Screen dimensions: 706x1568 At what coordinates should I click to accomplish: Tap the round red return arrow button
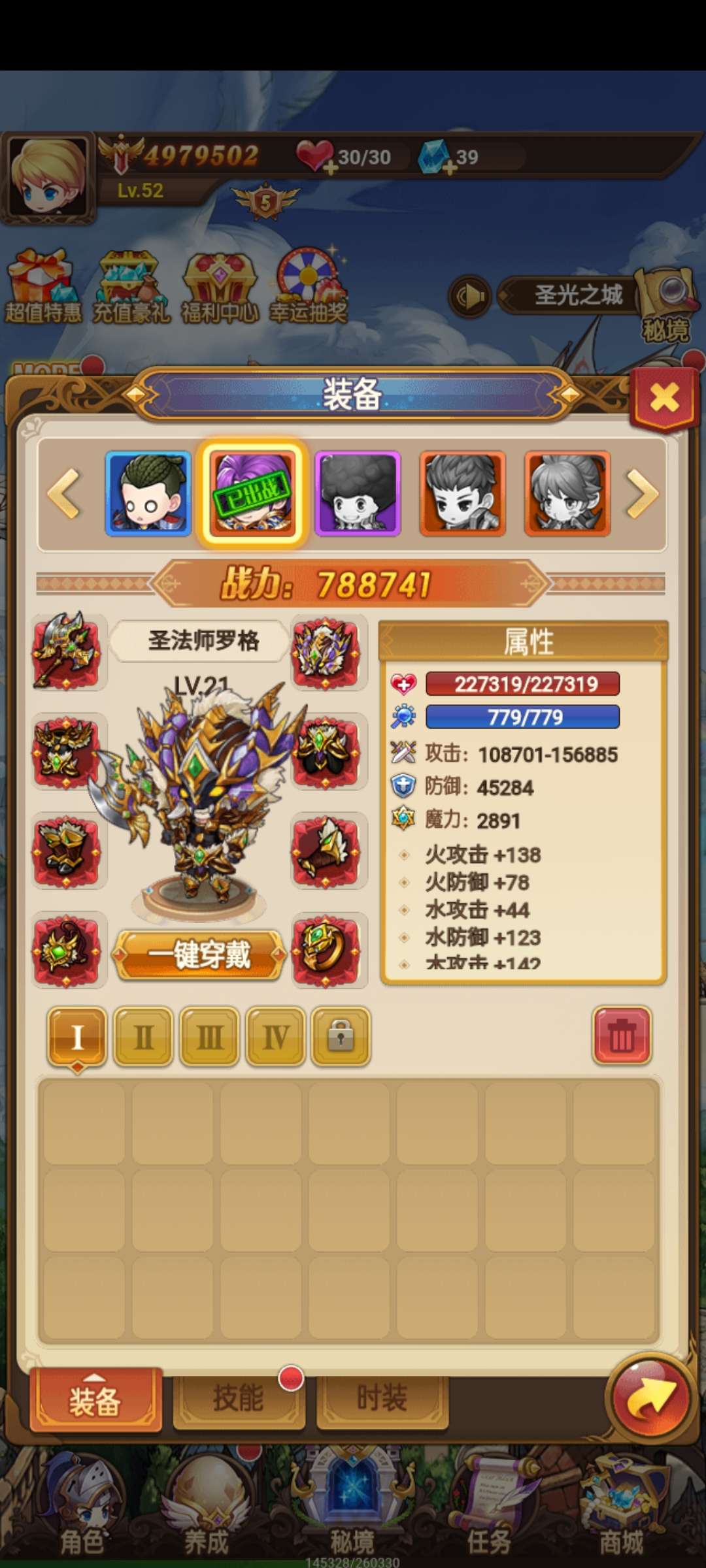click(650, 1397)
